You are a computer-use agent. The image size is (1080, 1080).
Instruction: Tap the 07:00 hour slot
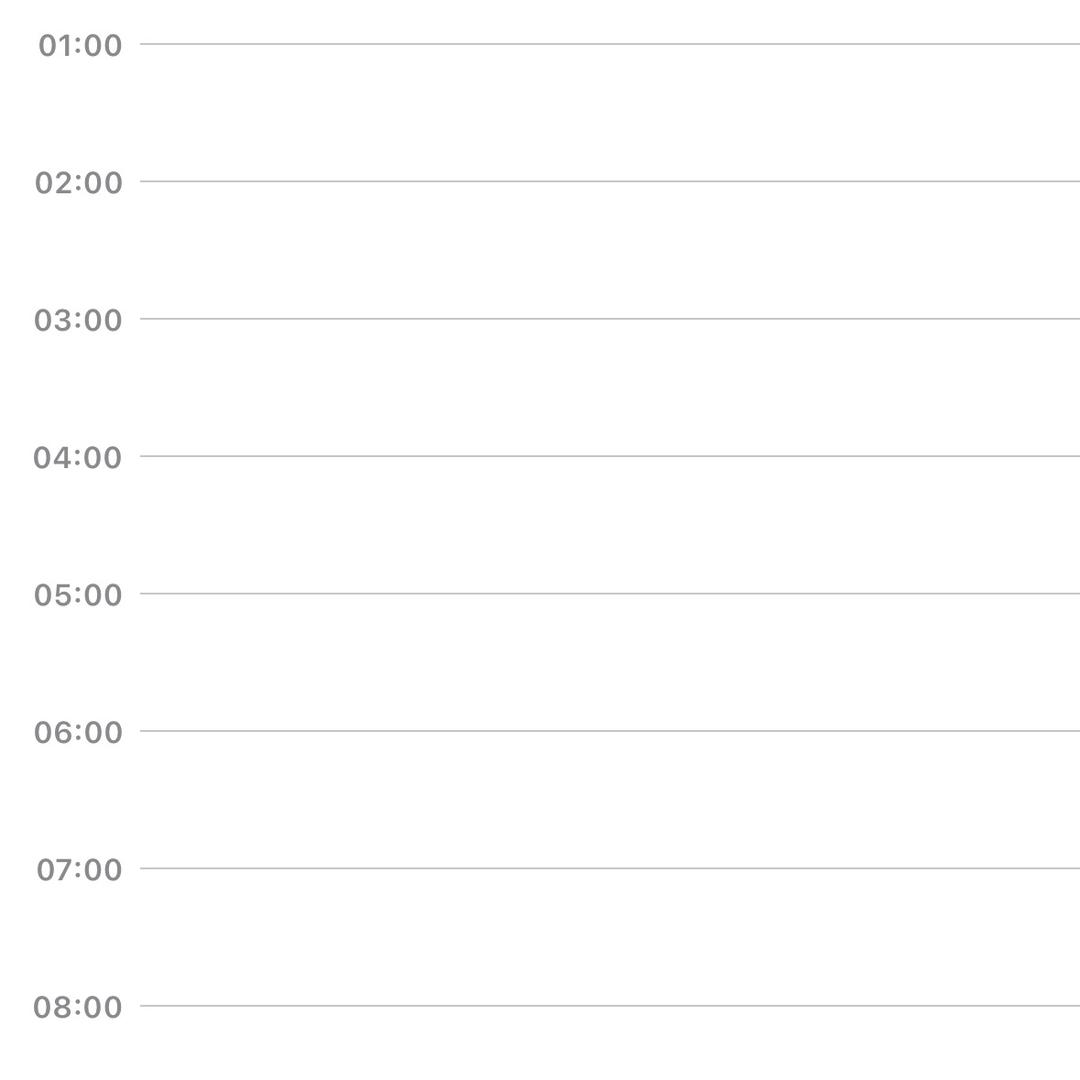(610, 937)
